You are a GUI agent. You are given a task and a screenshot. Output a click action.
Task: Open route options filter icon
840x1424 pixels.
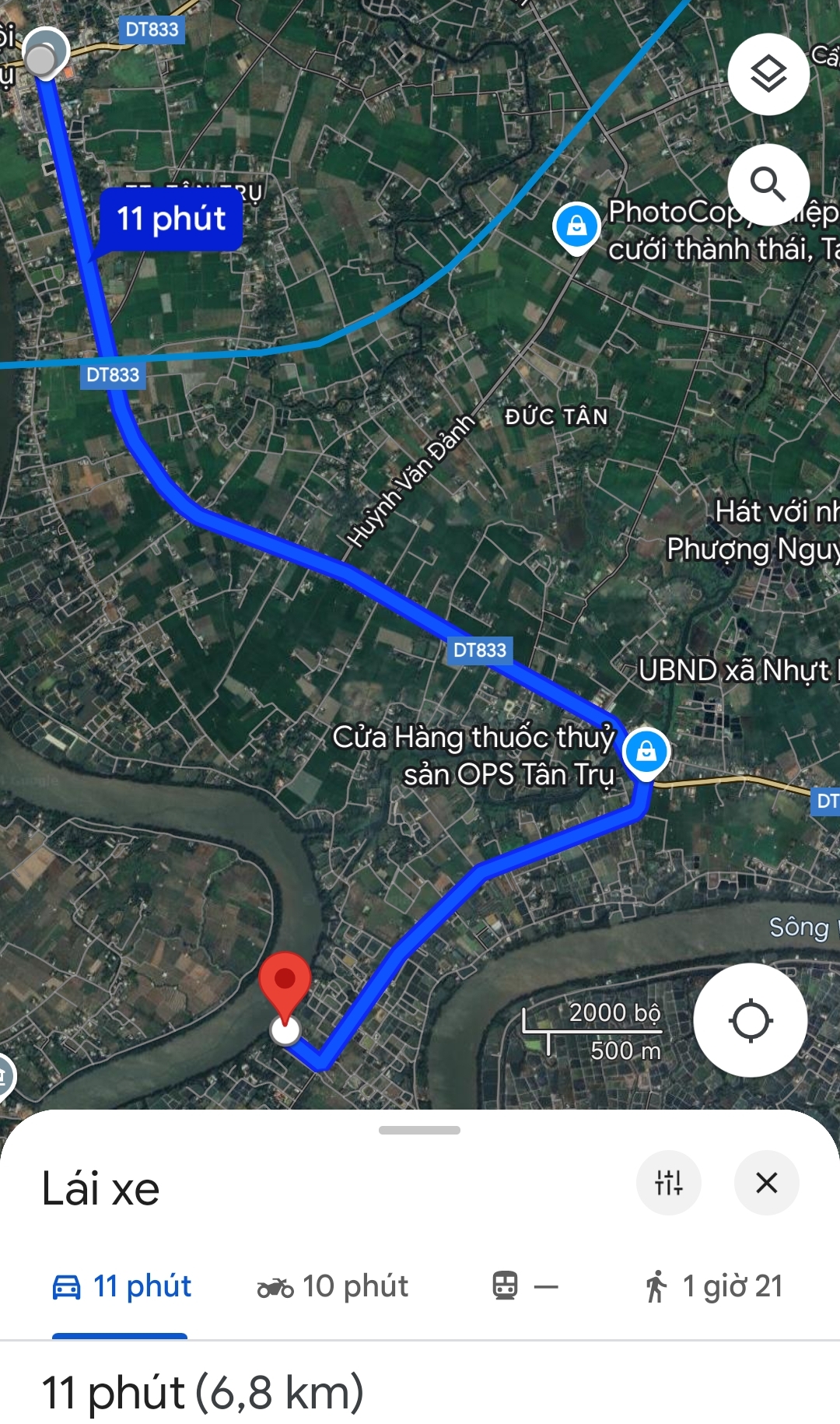point(669,1182)
